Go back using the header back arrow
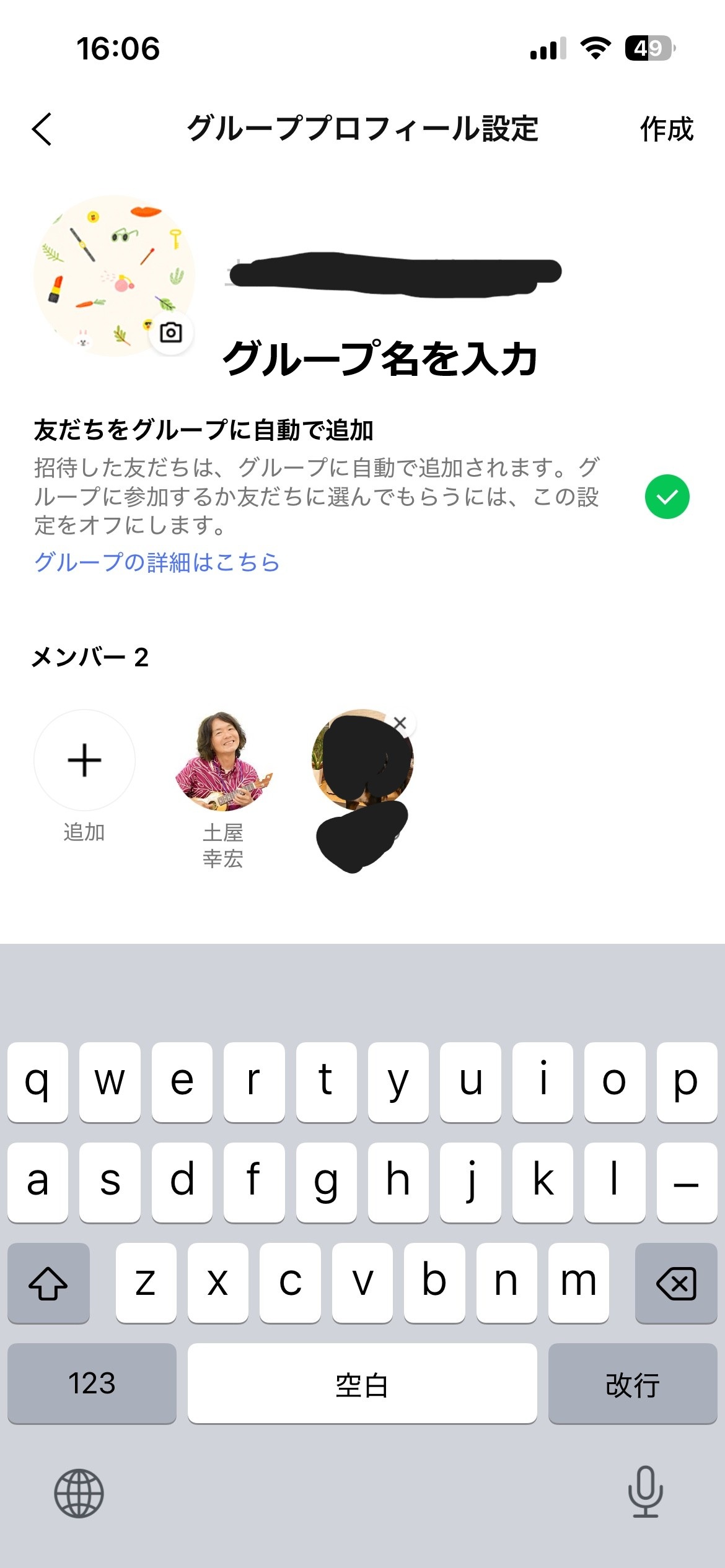Image resolution: width=725 pixels, height=1568 pixels. pos(42,129)
